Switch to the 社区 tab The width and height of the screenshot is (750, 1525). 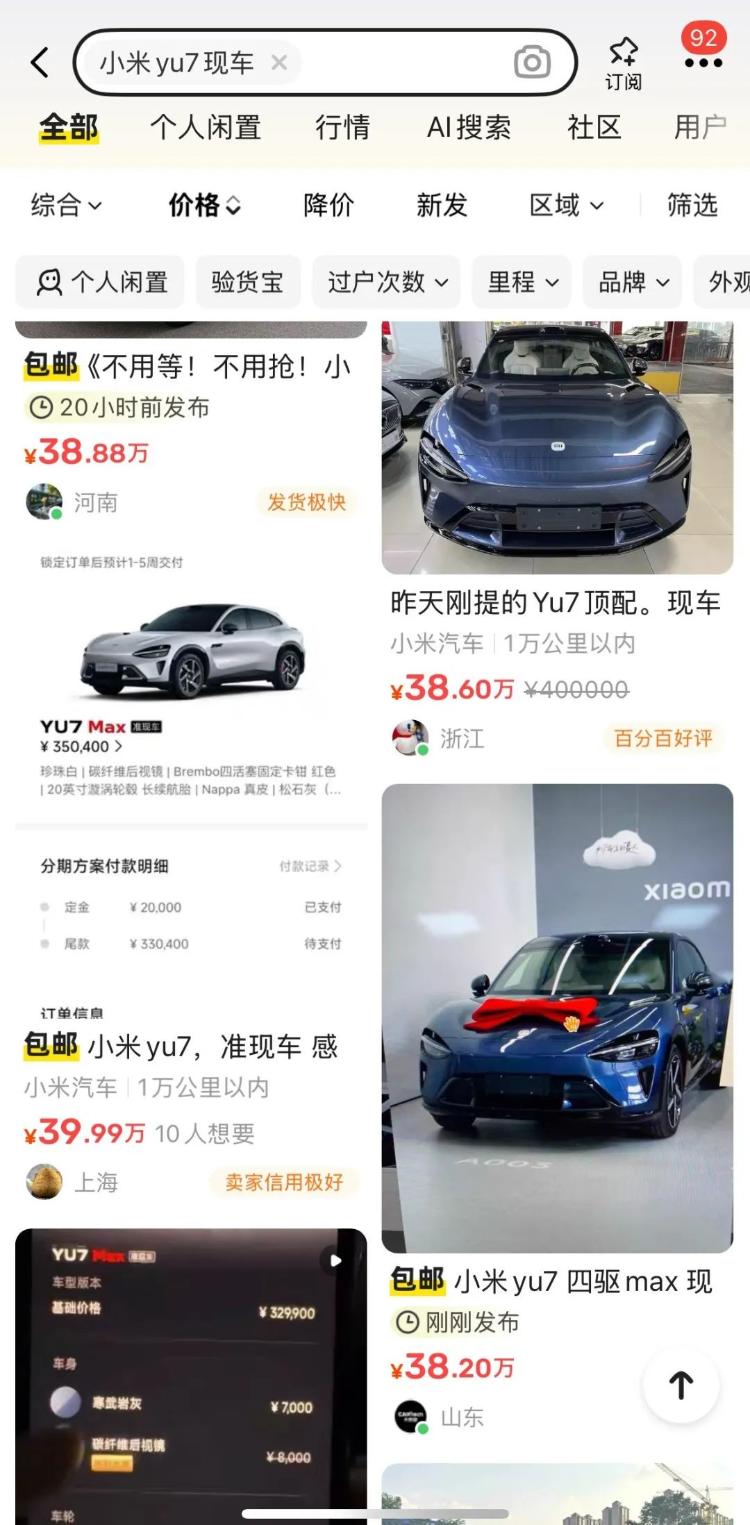tap(594, 127)
